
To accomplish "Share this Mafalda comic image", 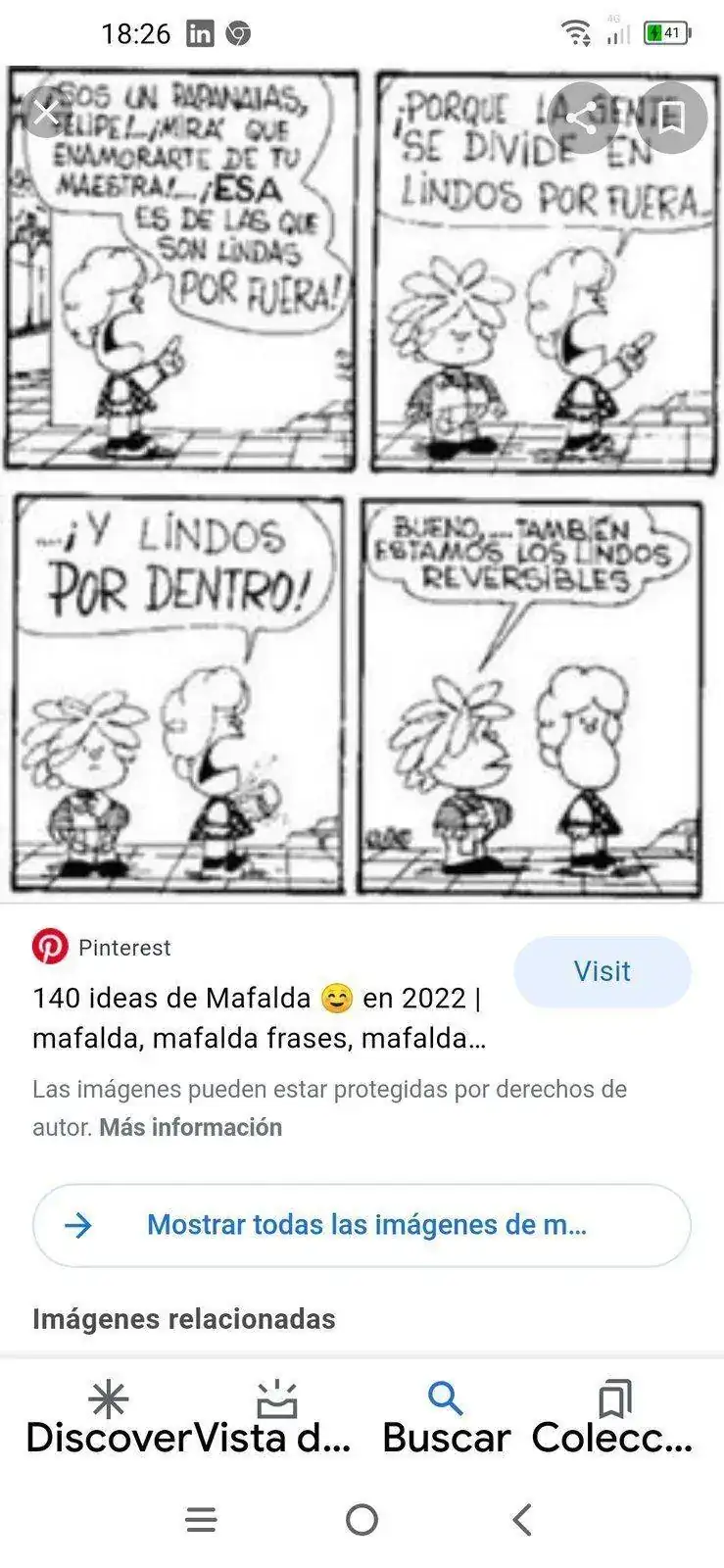I will [581, 120].
